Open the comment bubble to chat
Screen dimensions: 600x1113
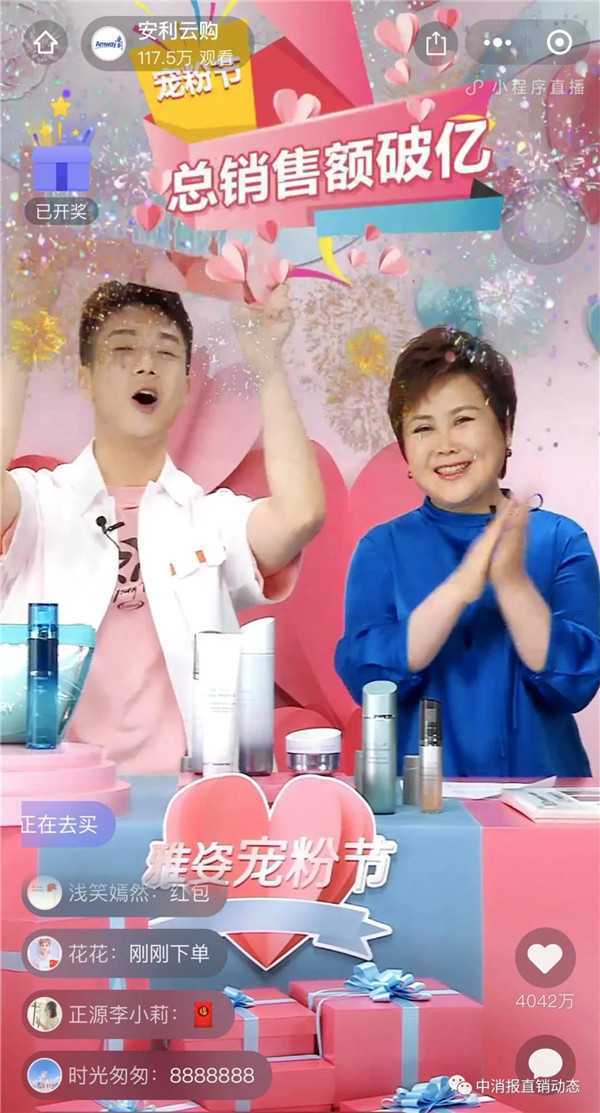pos(545,1063)
